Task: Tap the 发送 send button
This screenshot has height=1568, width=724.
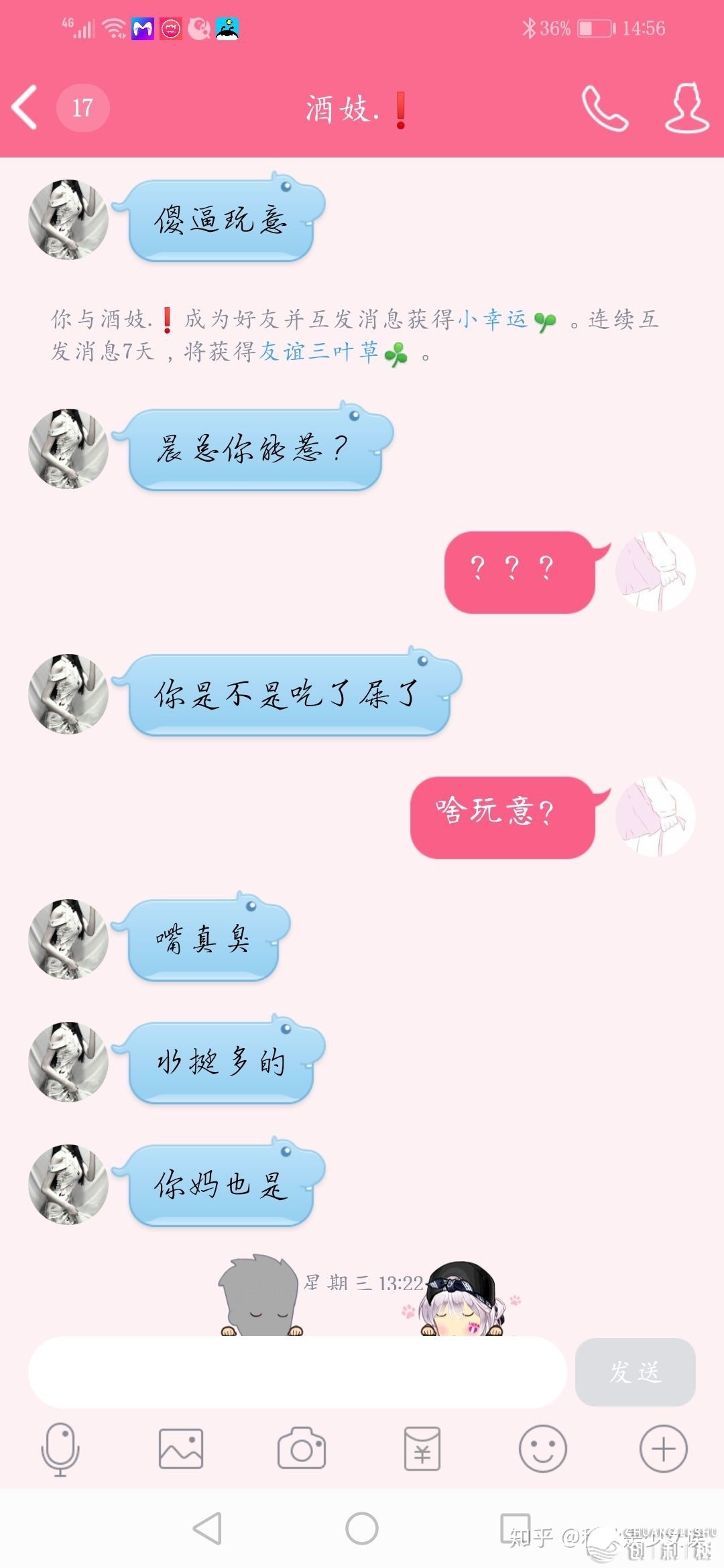Action: click(635, 1372)
